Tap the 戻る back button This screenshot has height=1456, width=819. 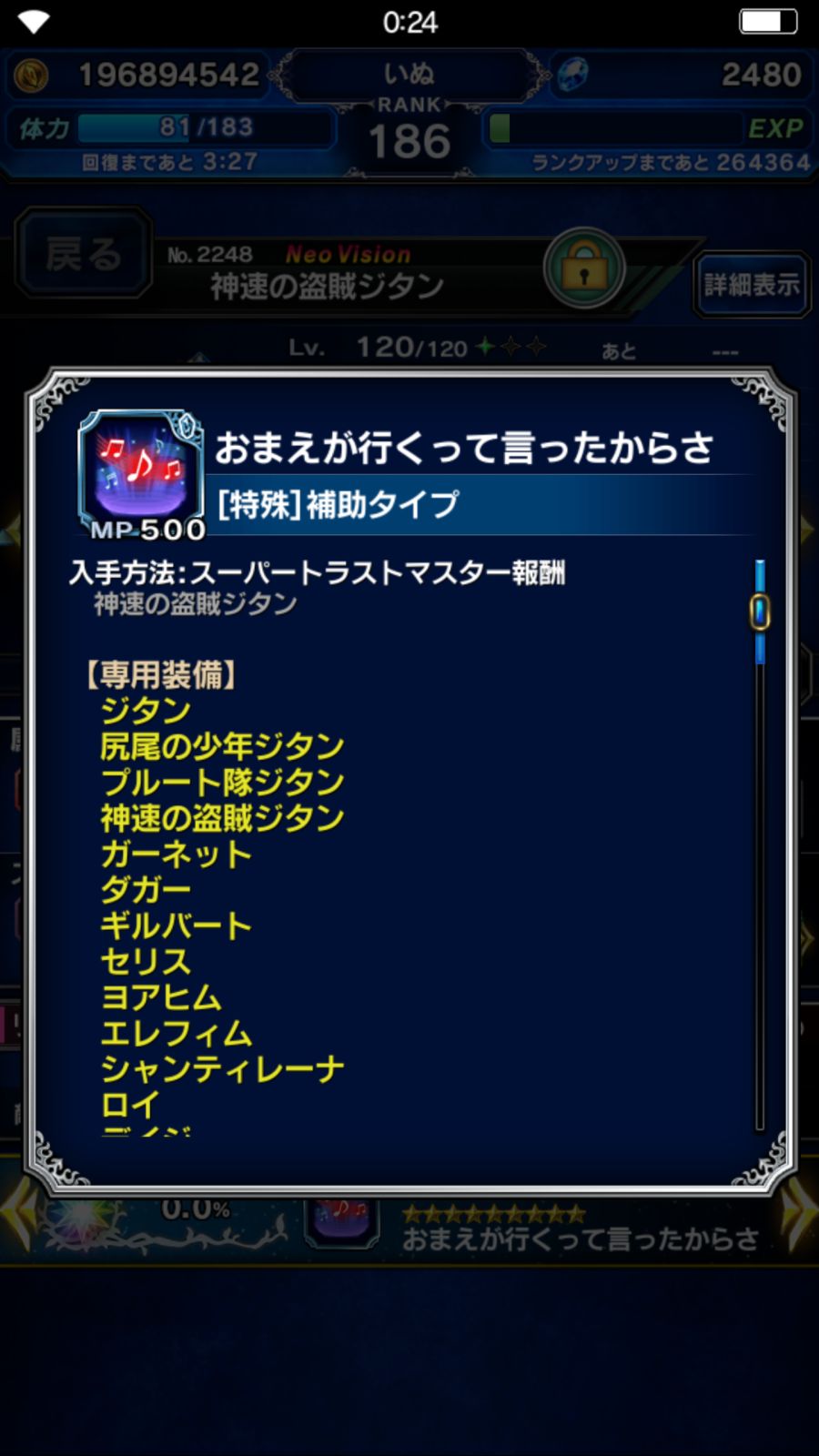click(x=83, y=254)
